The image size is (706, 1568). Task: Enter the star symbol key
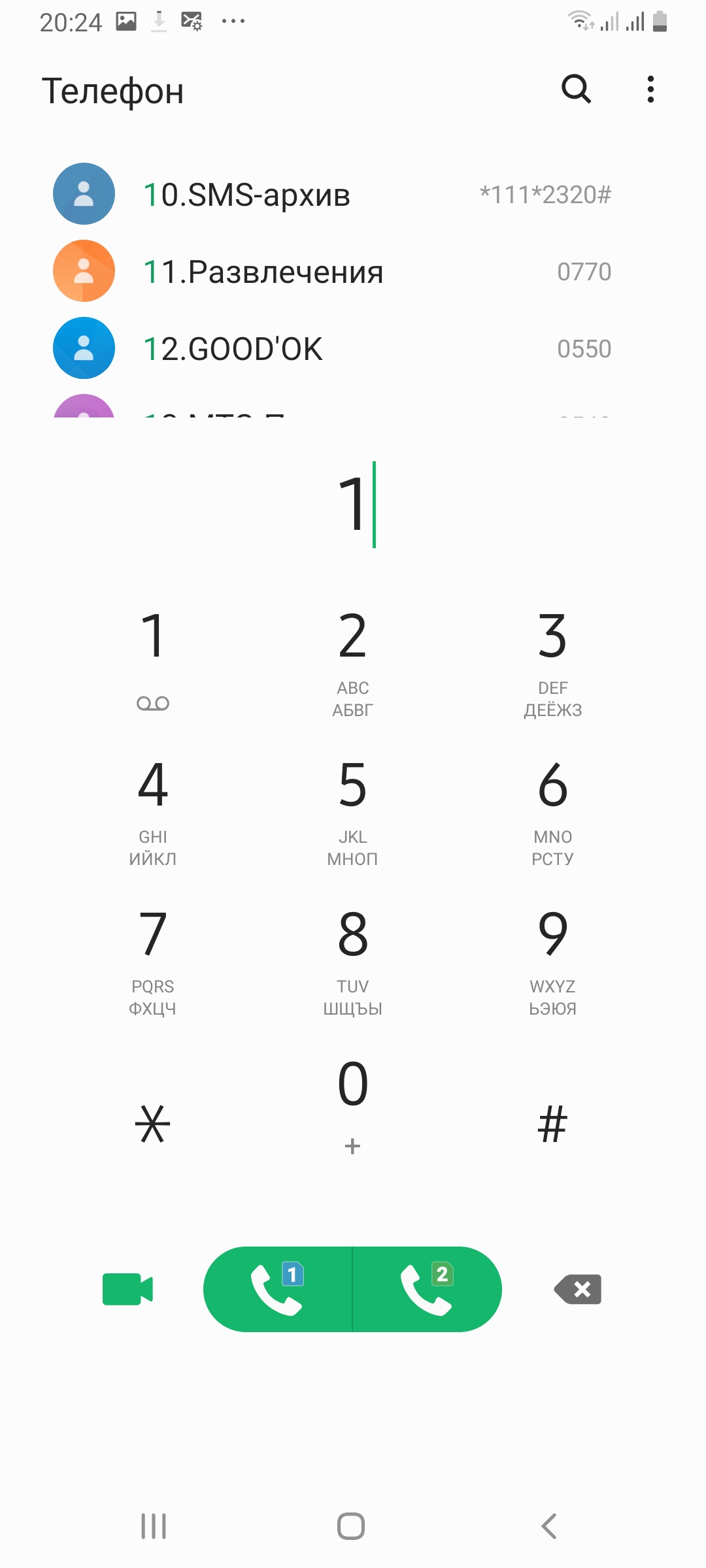(152, 1124)
